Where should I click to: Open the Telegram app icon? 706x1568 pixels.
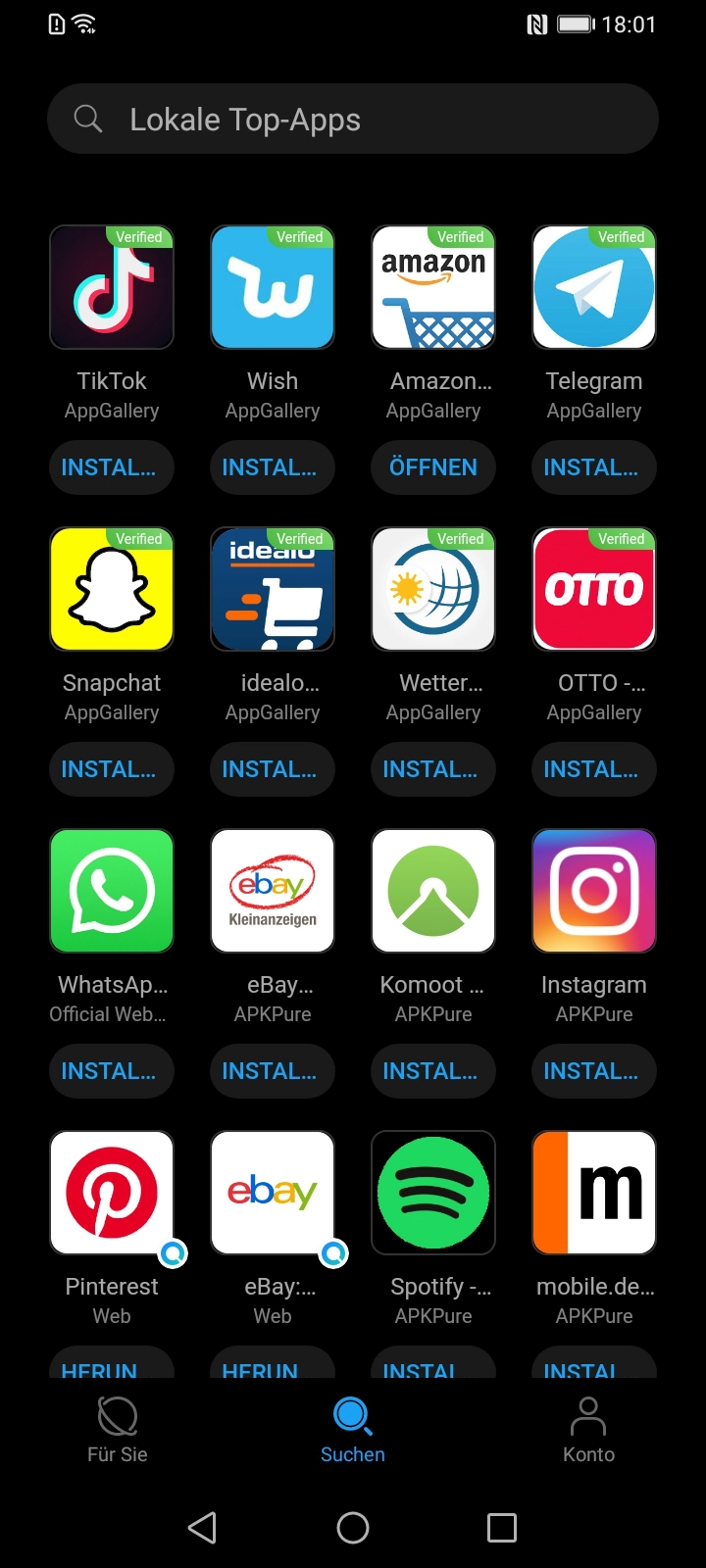click(x=594, y=287)
